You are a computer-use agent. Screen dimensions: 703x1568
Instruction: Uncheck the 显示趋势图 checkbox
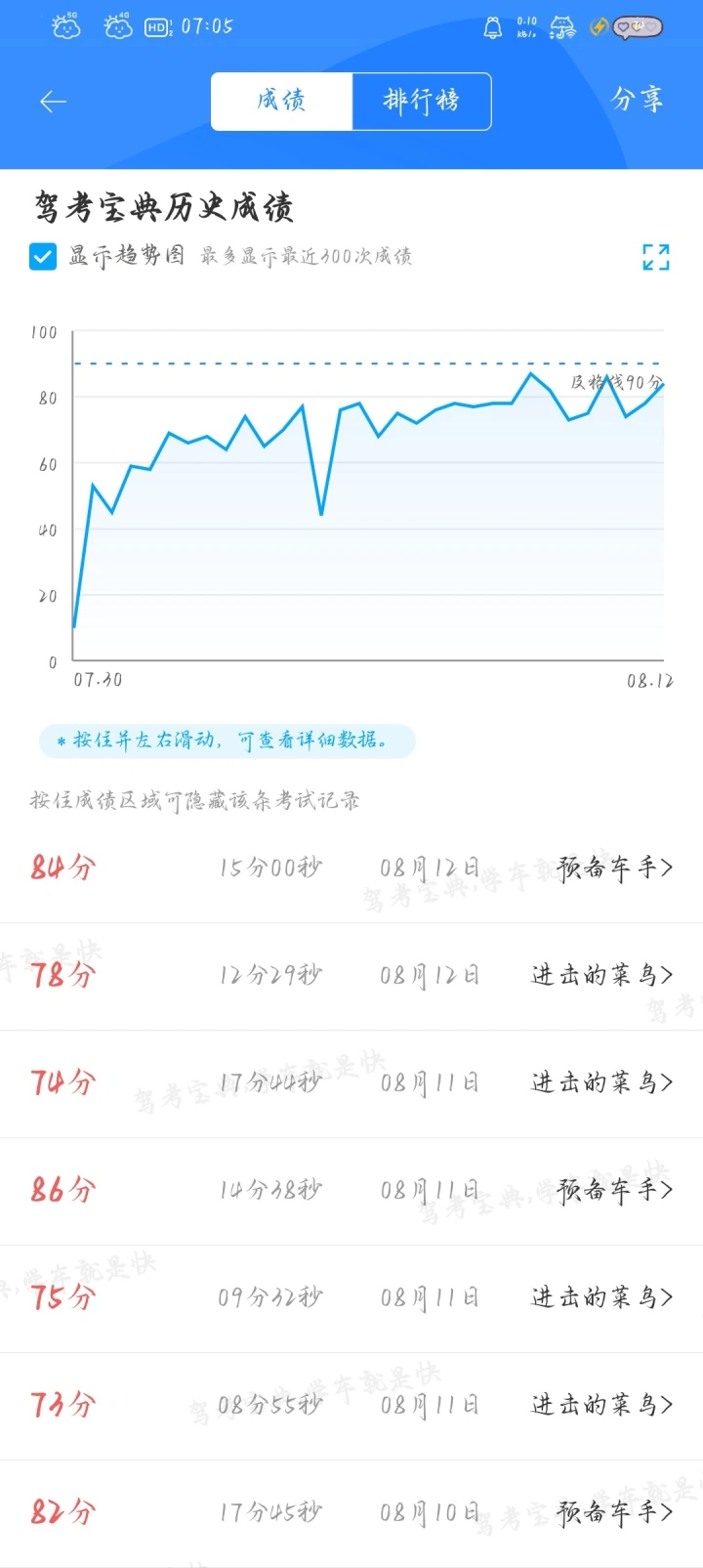point(43,257)
